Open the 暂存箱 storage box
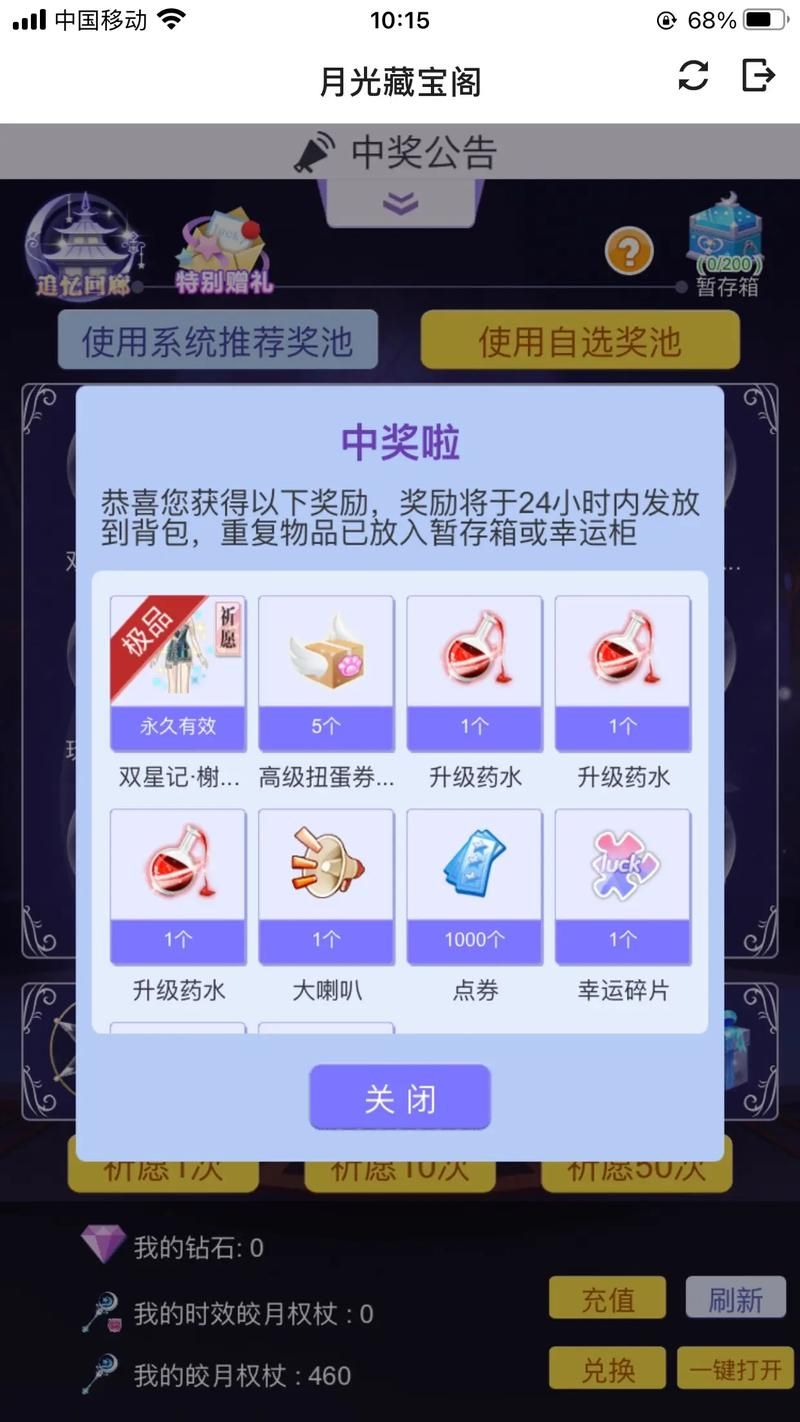The height and width of the screenshot is (1422, 800). 727,245
